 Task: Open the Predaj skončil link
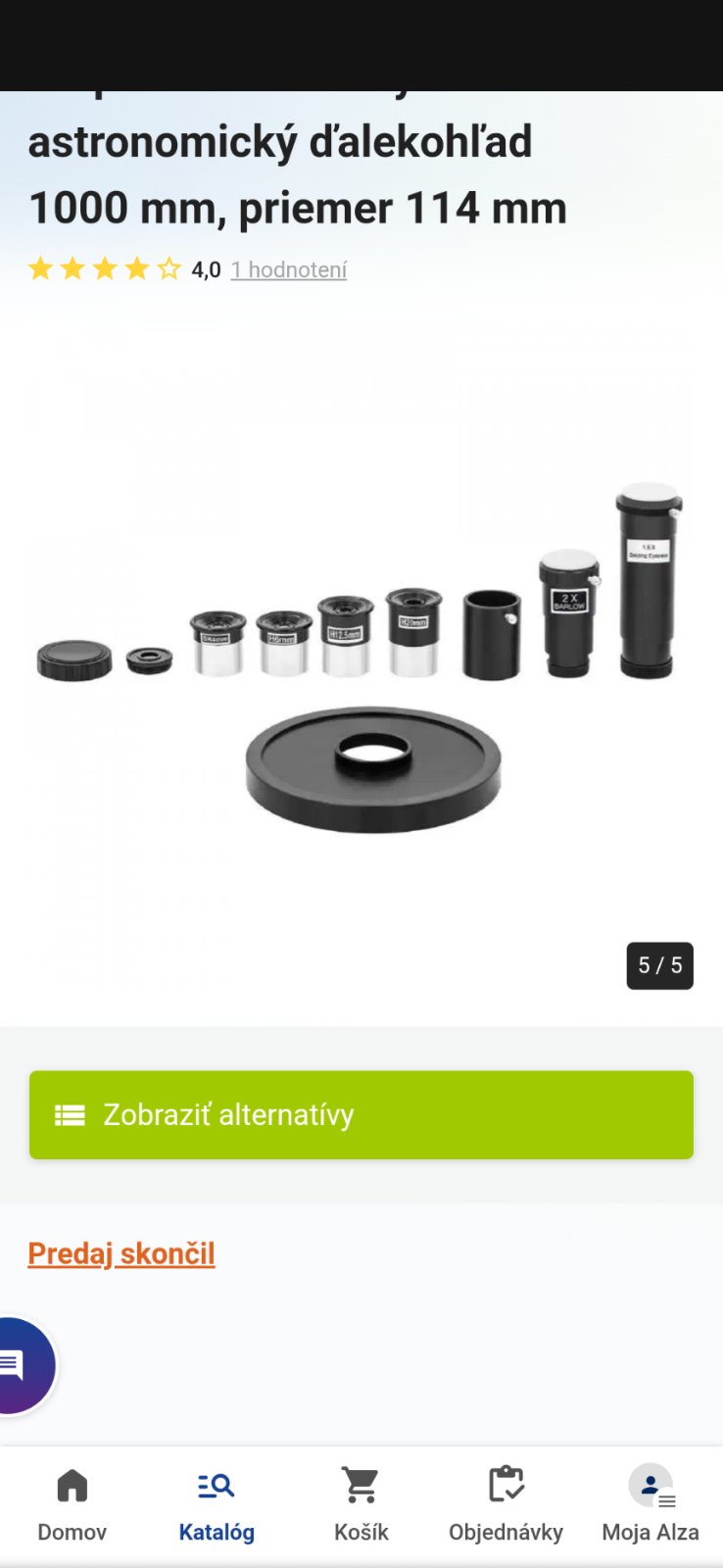click(121, 1253)
